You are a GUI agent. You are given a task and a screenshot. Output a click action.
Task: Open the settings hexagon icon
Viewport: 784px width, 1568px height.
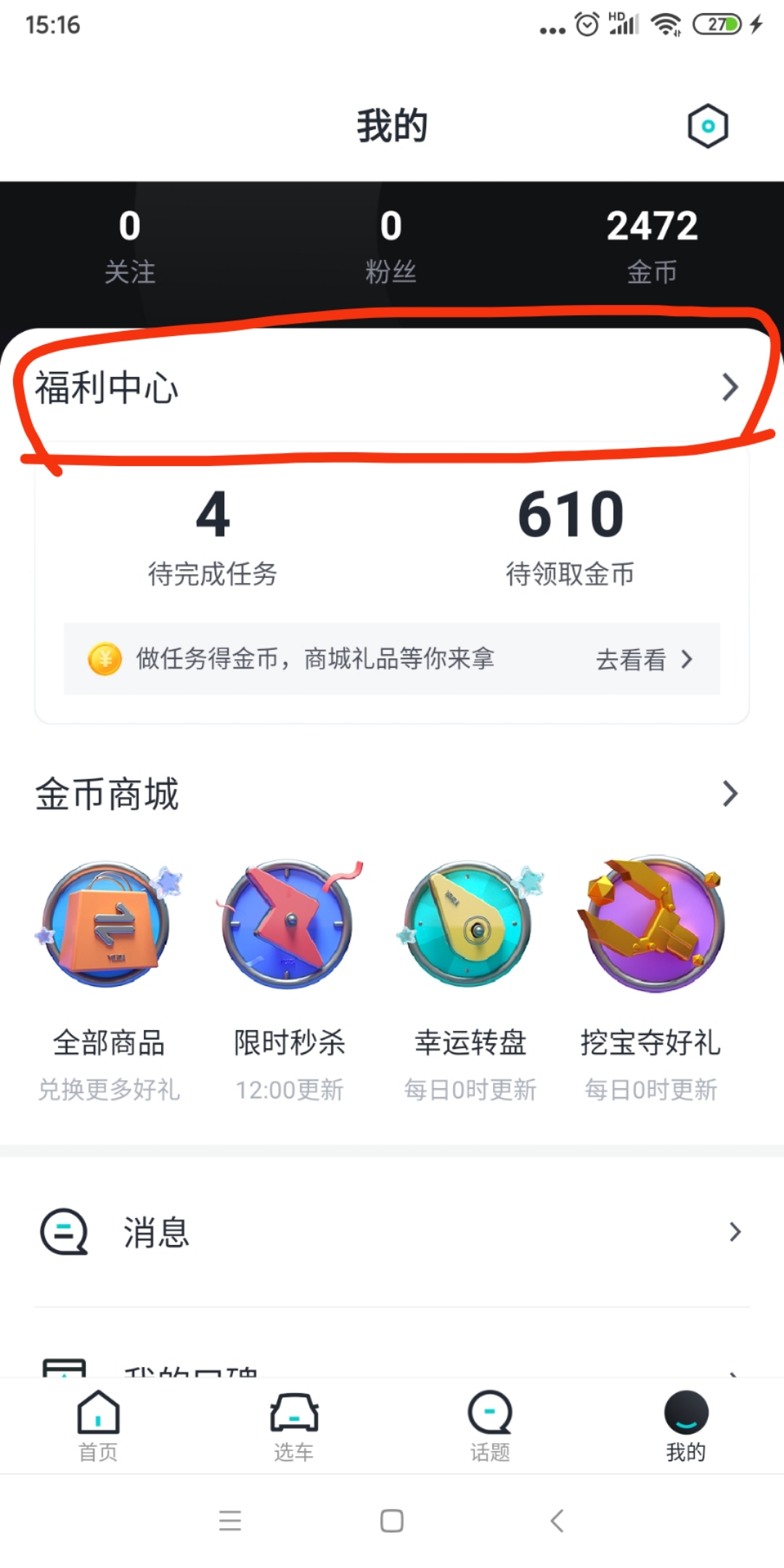click(x=707, y=126)
